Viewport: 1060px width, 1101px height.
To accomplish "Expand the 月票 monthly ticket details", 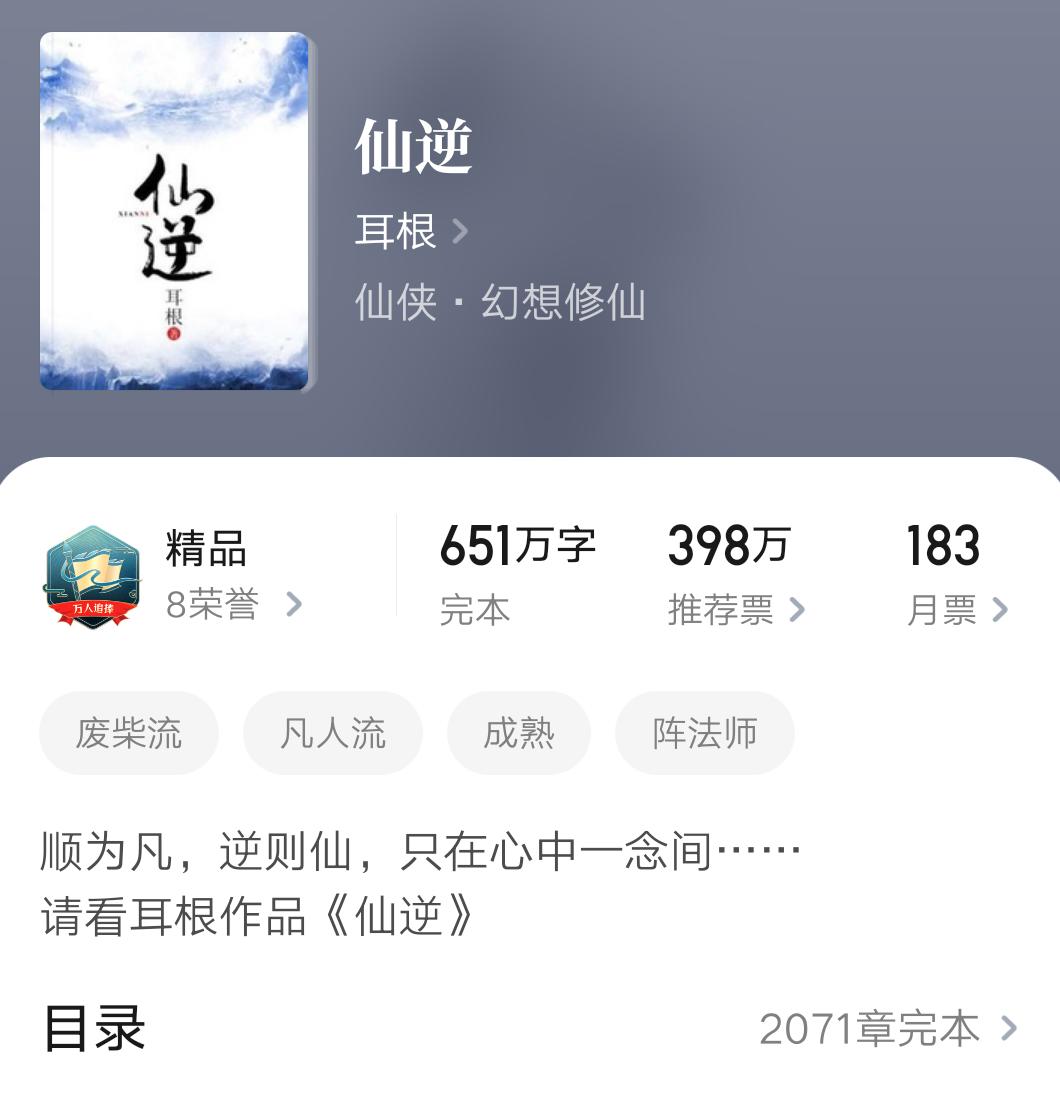I will point(955,610).
